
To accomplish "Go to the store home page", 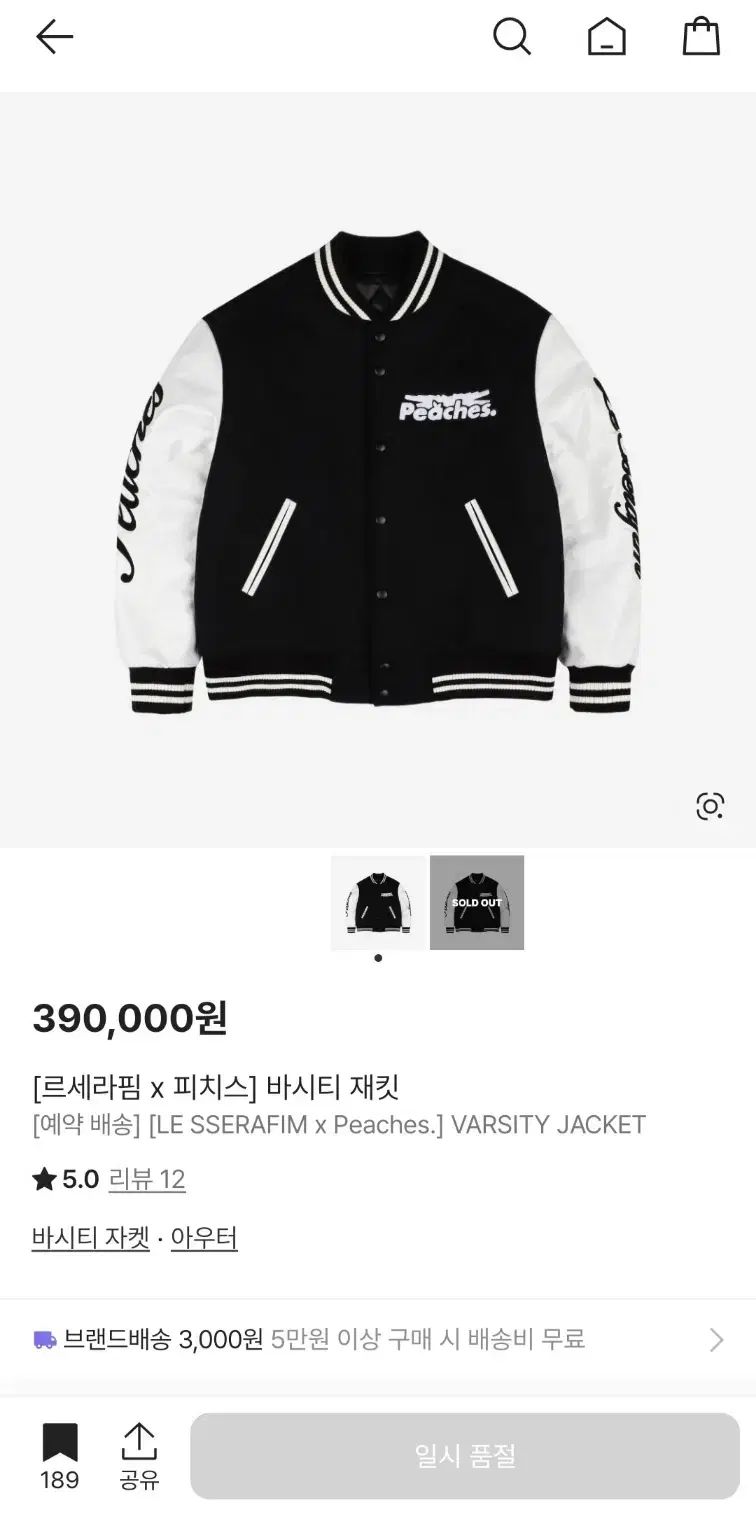I will (x=606, y=38).
